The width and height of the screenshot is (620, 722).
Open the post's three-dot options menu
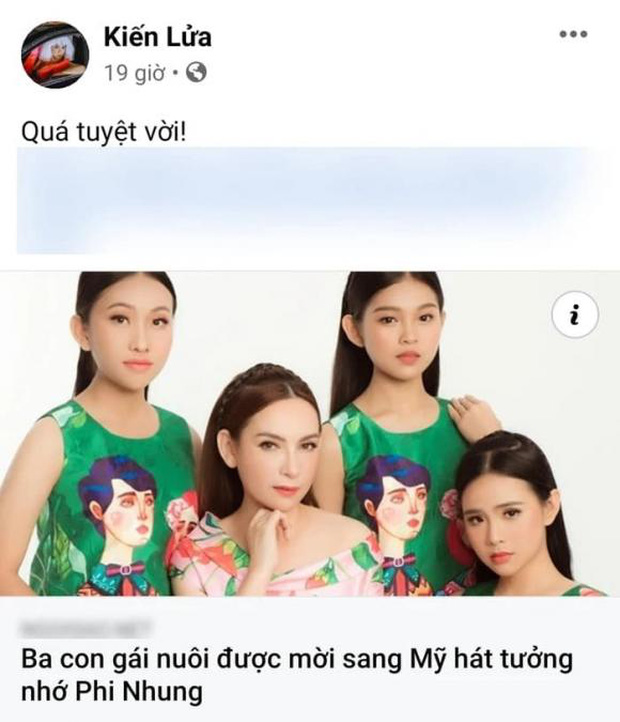(573, 35)
